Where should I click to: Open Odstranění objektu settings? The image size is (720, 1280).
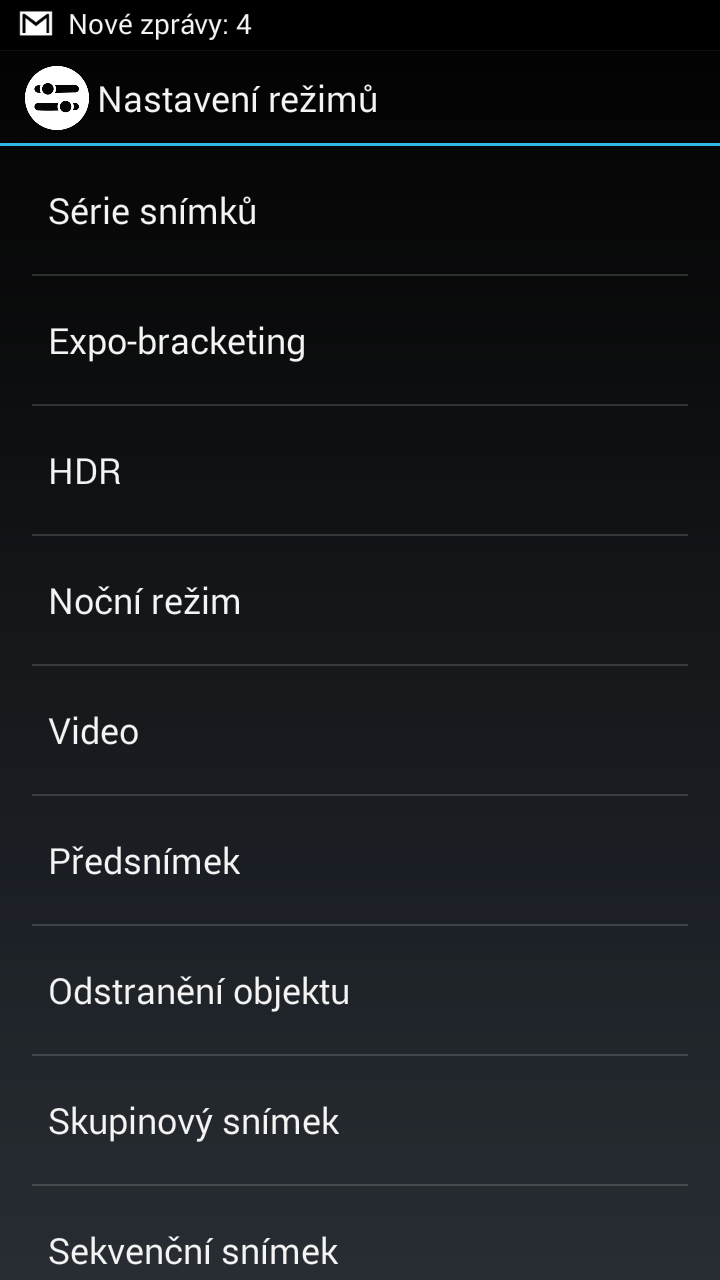[x=360, y=991]
